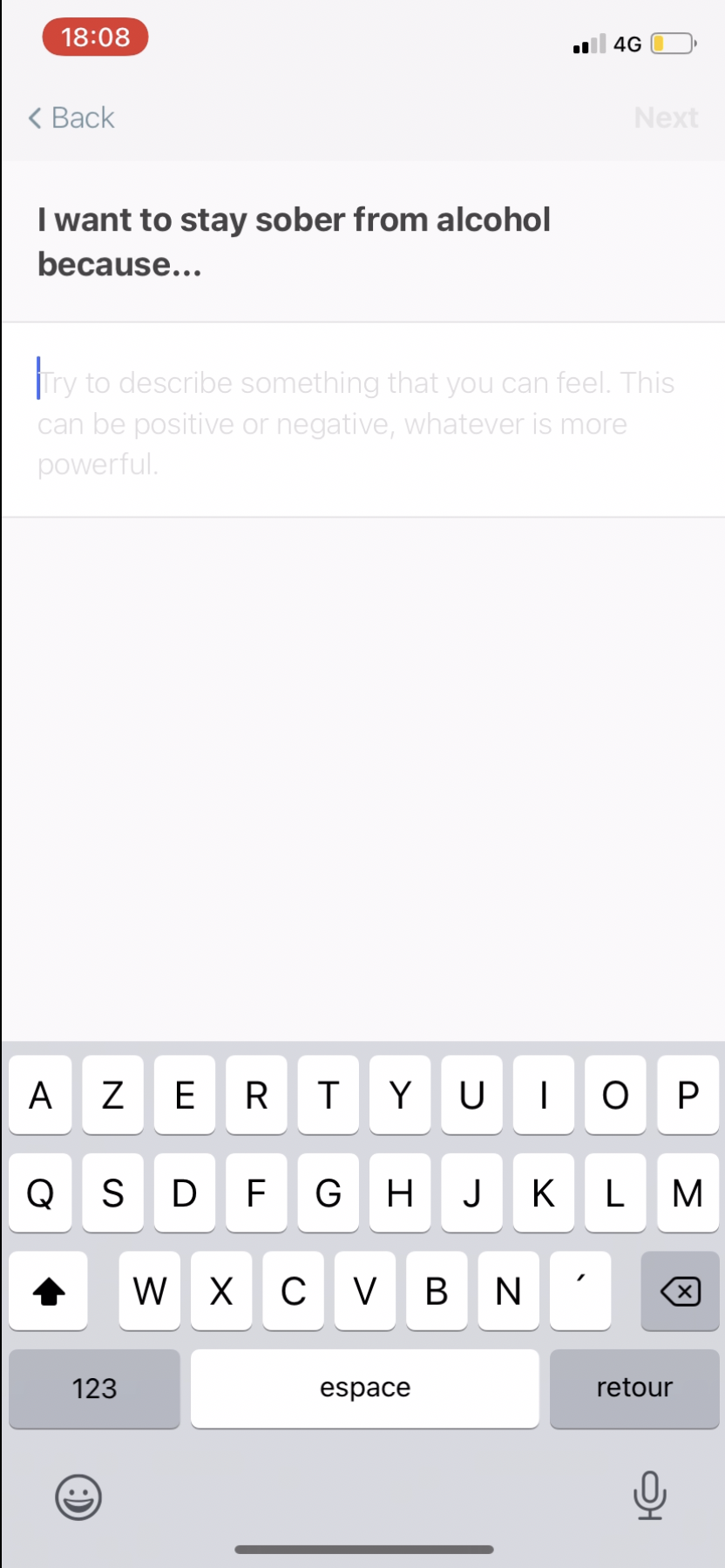Start dictation with the microphone
Screen dimensions: 725x1568
coord(649,1495)
